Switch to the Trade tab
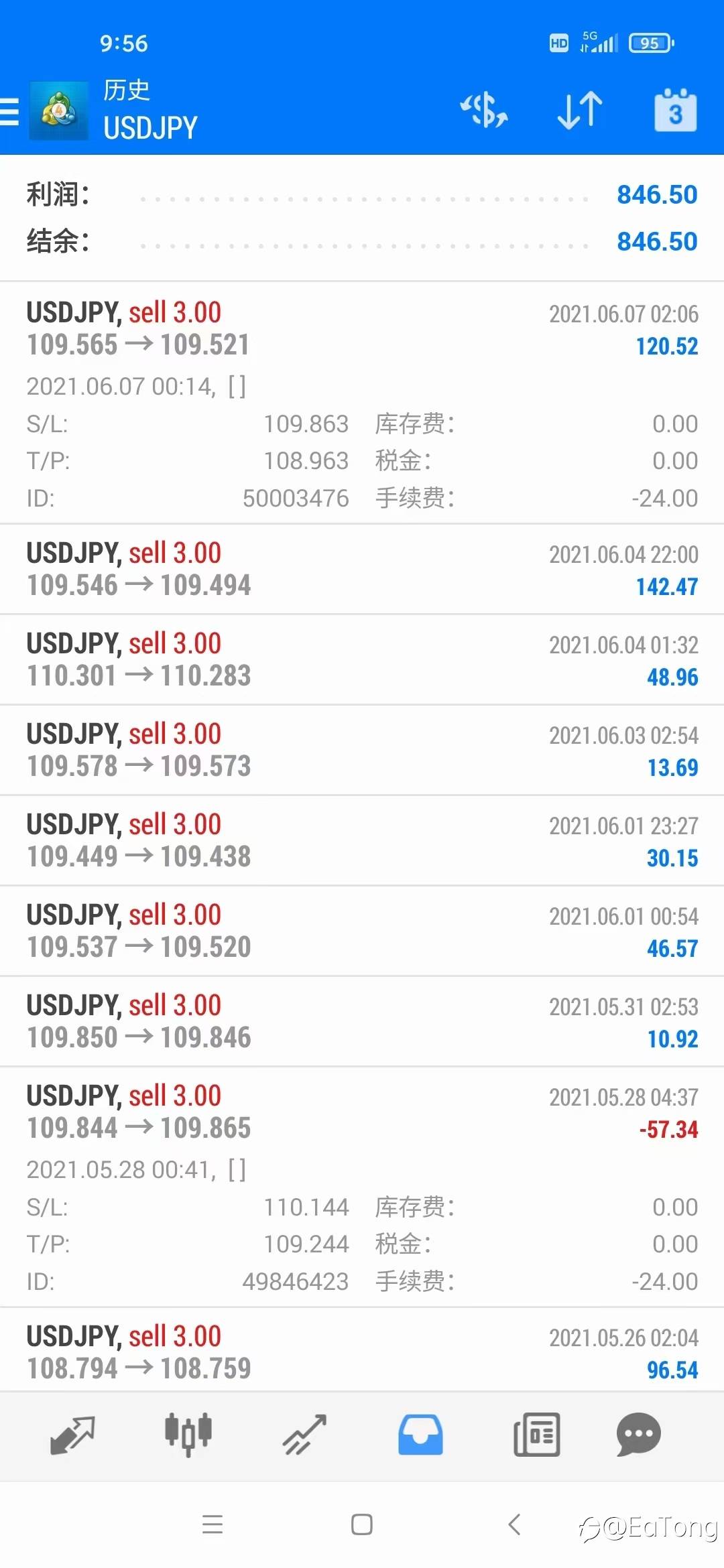 click(x=304, y=1435)
